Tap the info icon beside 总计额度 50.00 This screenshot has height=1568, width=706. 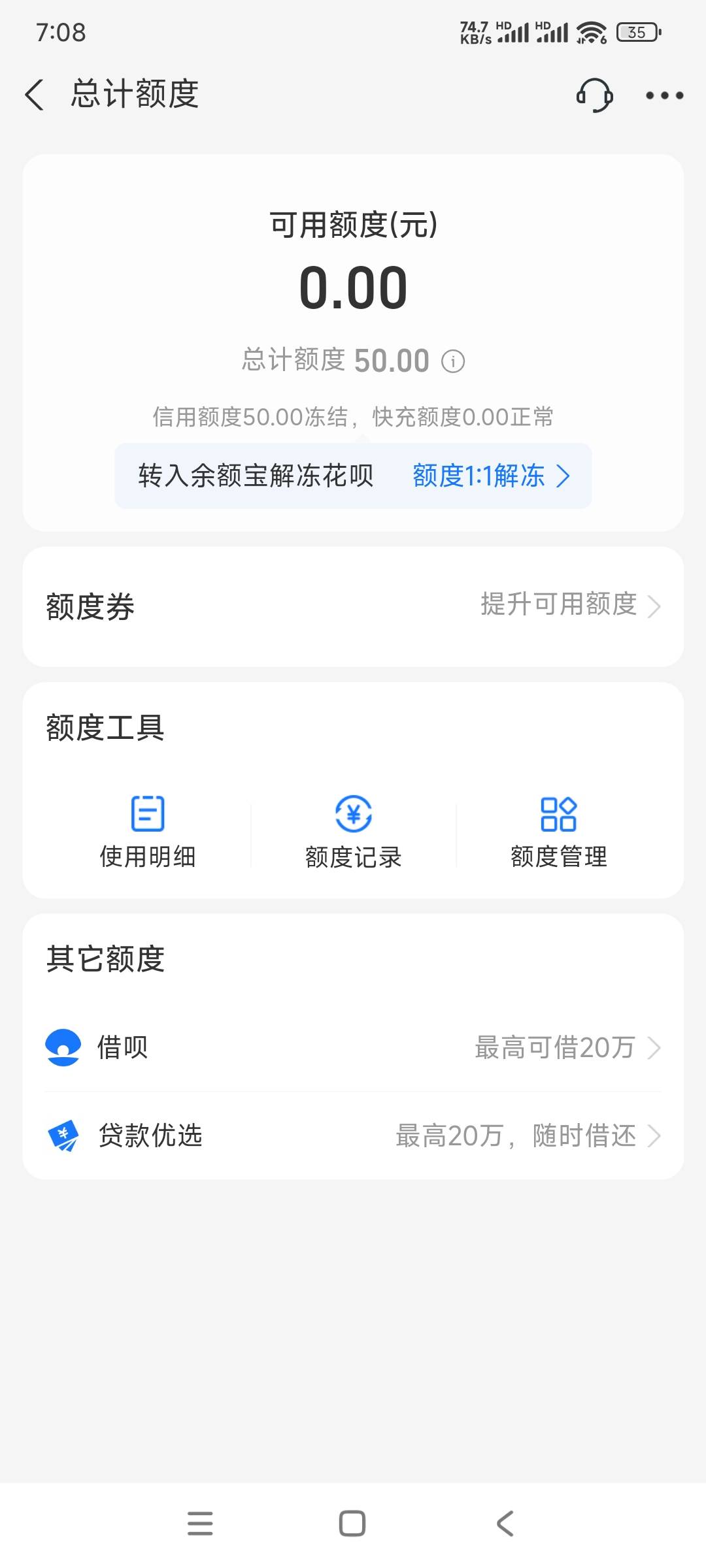tap(453, 361)
